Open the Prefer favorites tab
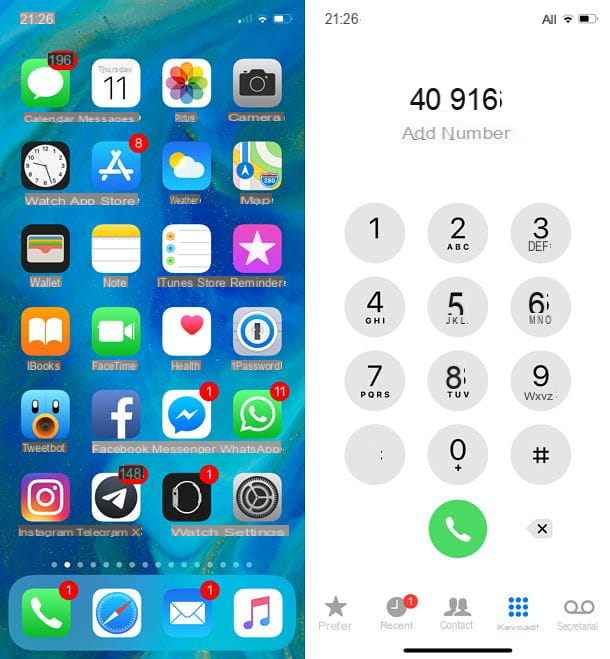Screen dimensions: 610x659 [336, 612]
